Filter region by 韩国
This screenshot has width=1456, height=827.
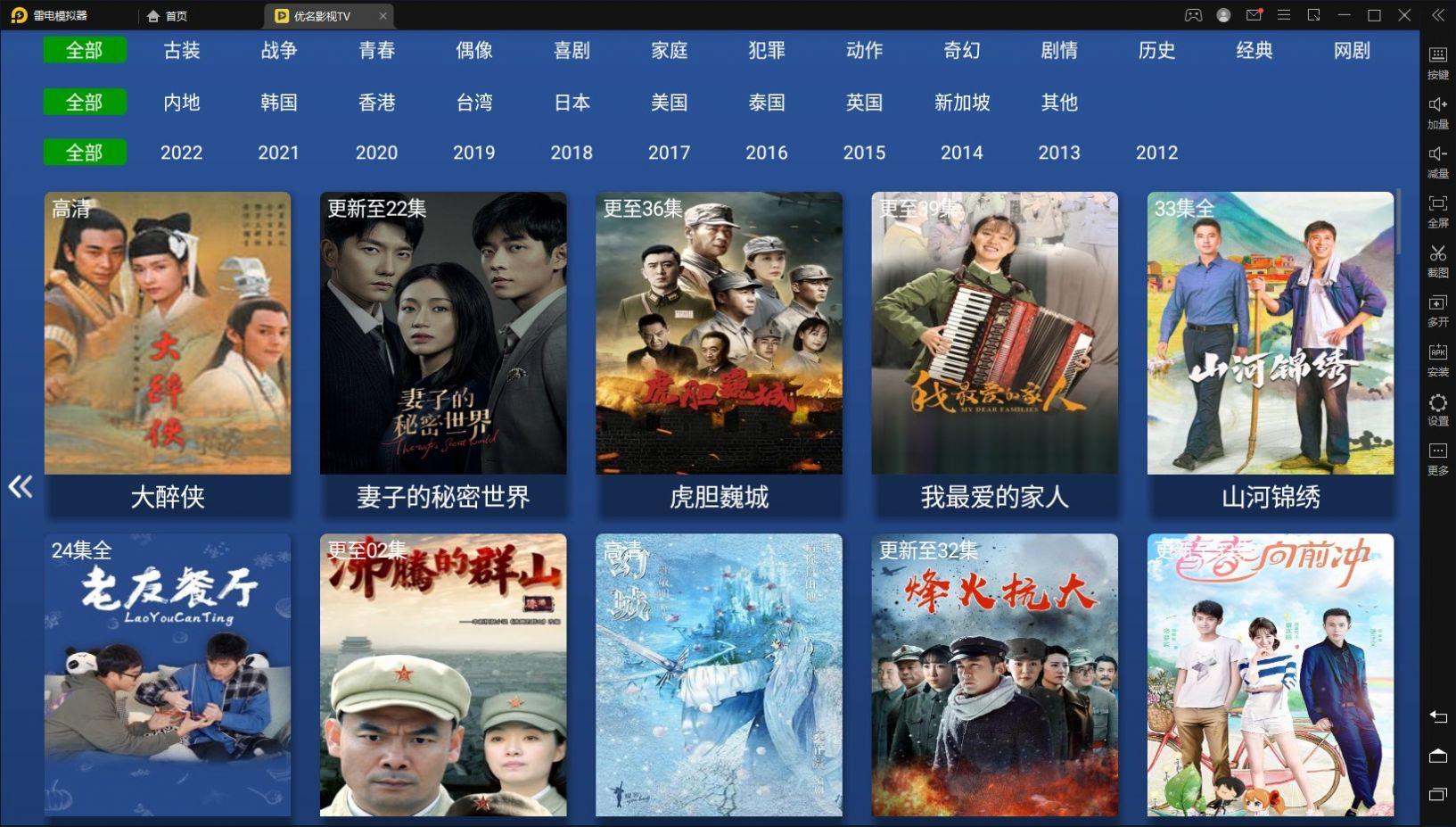[279, 103]
